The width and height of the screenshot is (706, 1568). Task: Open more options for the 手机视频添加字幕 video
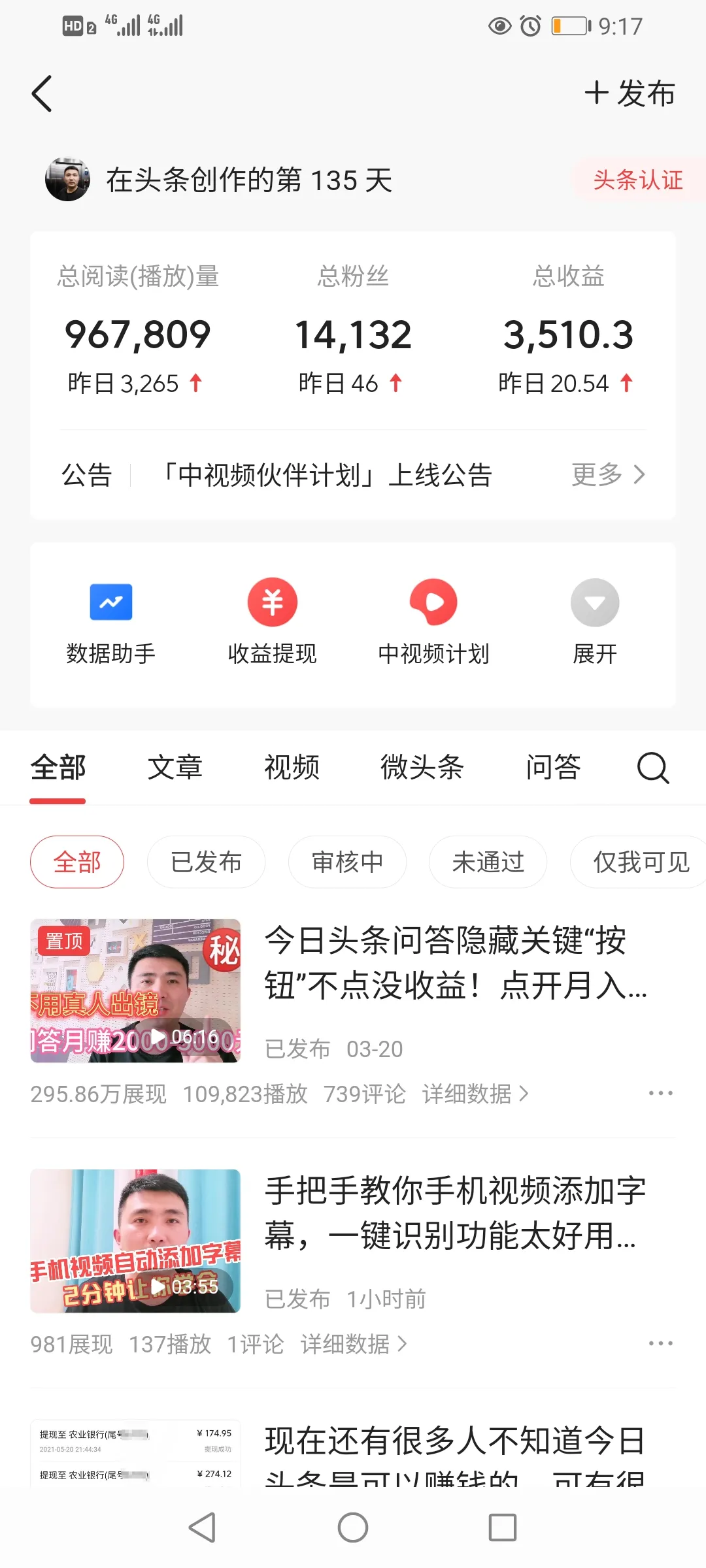tap(660, 1344)
